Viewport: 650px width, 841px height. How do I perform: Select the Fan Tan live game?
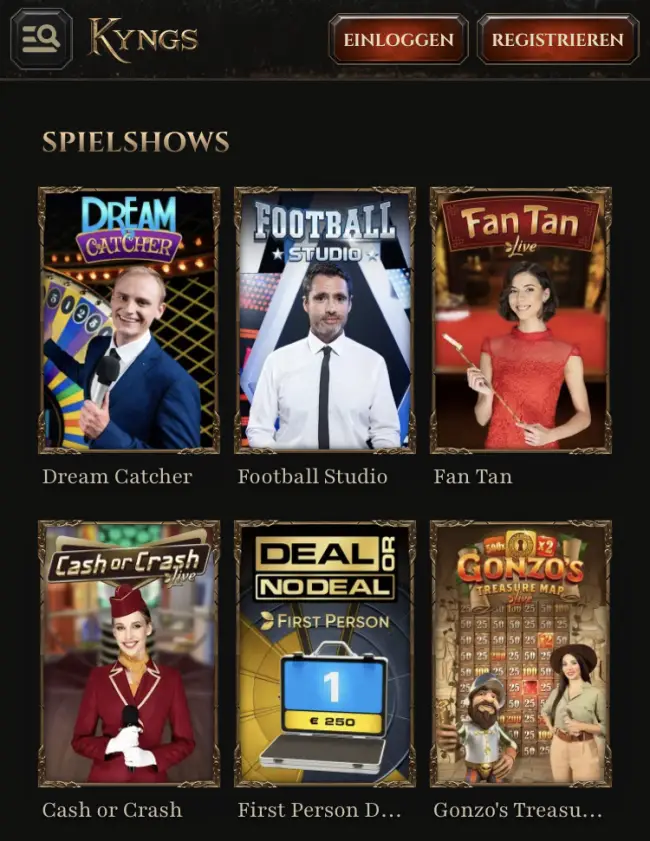coord(520,320)
